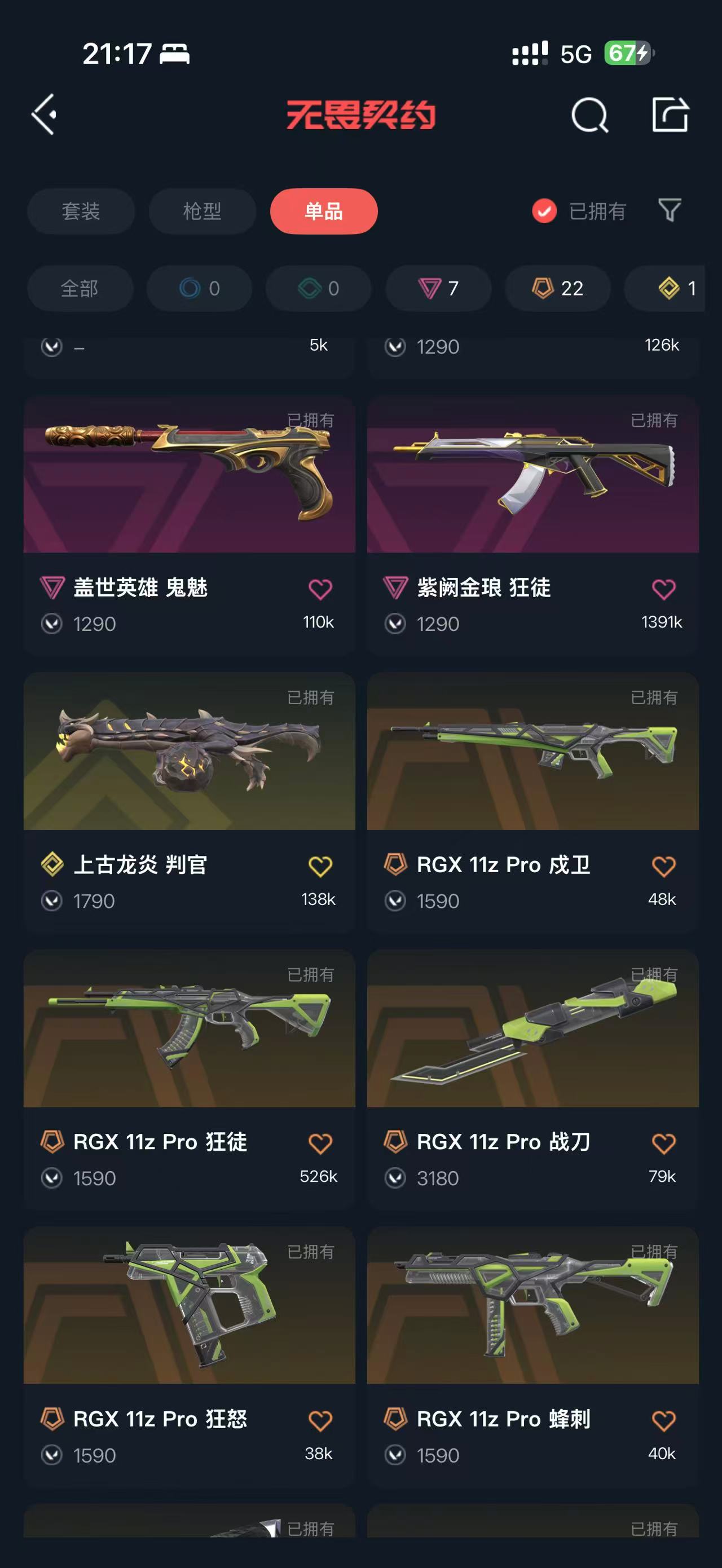Filter by orange tier with 22 items
Image resolution: width=722 pixels, height=1568 pixels.
[558, 288]
